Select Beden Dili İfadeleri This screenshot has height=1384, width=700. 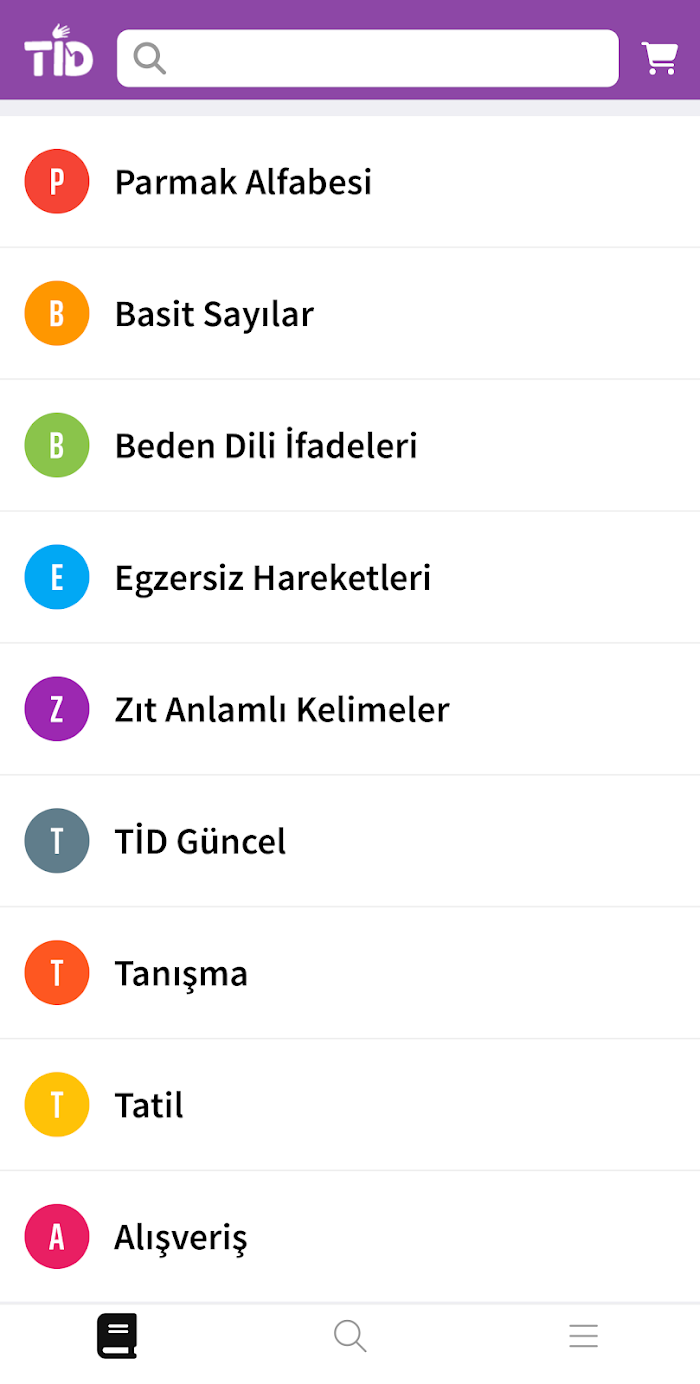click(350, 446)
